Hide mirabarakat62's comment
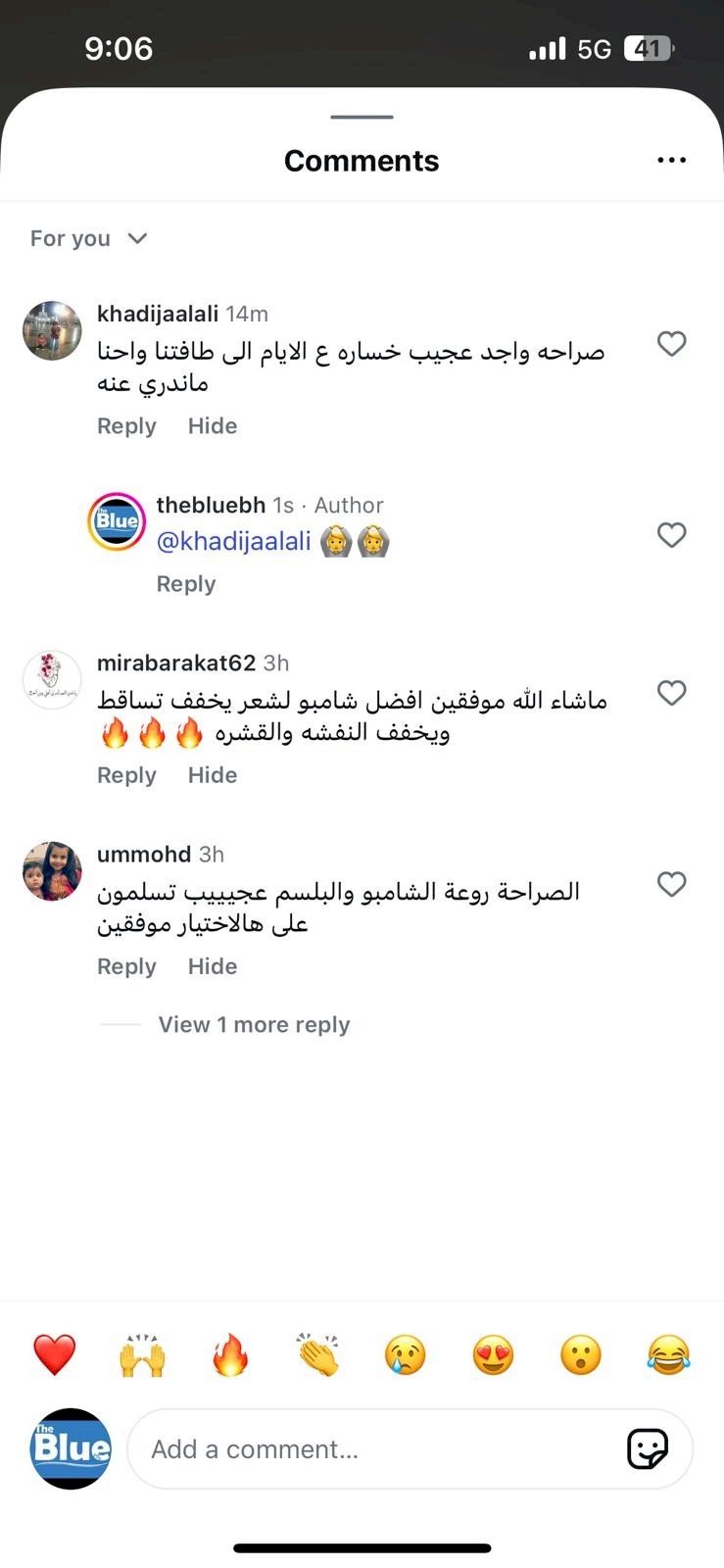Viewport: 724px width, 1568px height. 213,775
